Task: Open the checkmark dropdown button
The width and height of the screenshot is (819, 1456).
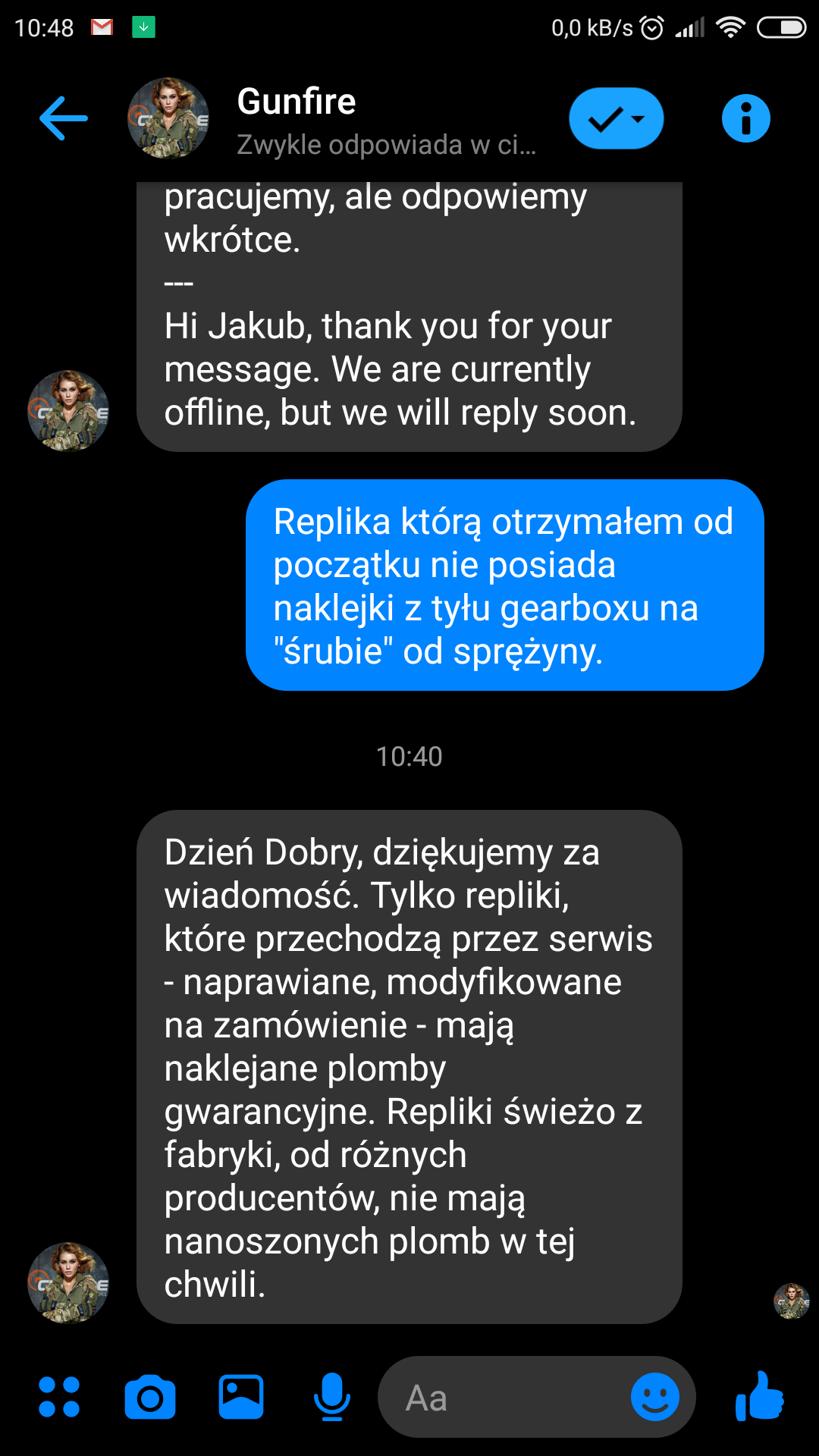Action: point(617,118)
